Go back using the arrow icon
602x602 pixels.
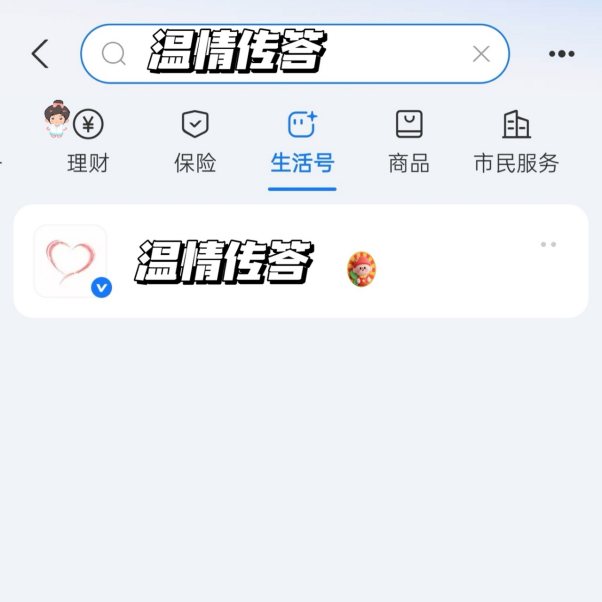point(40,54)
